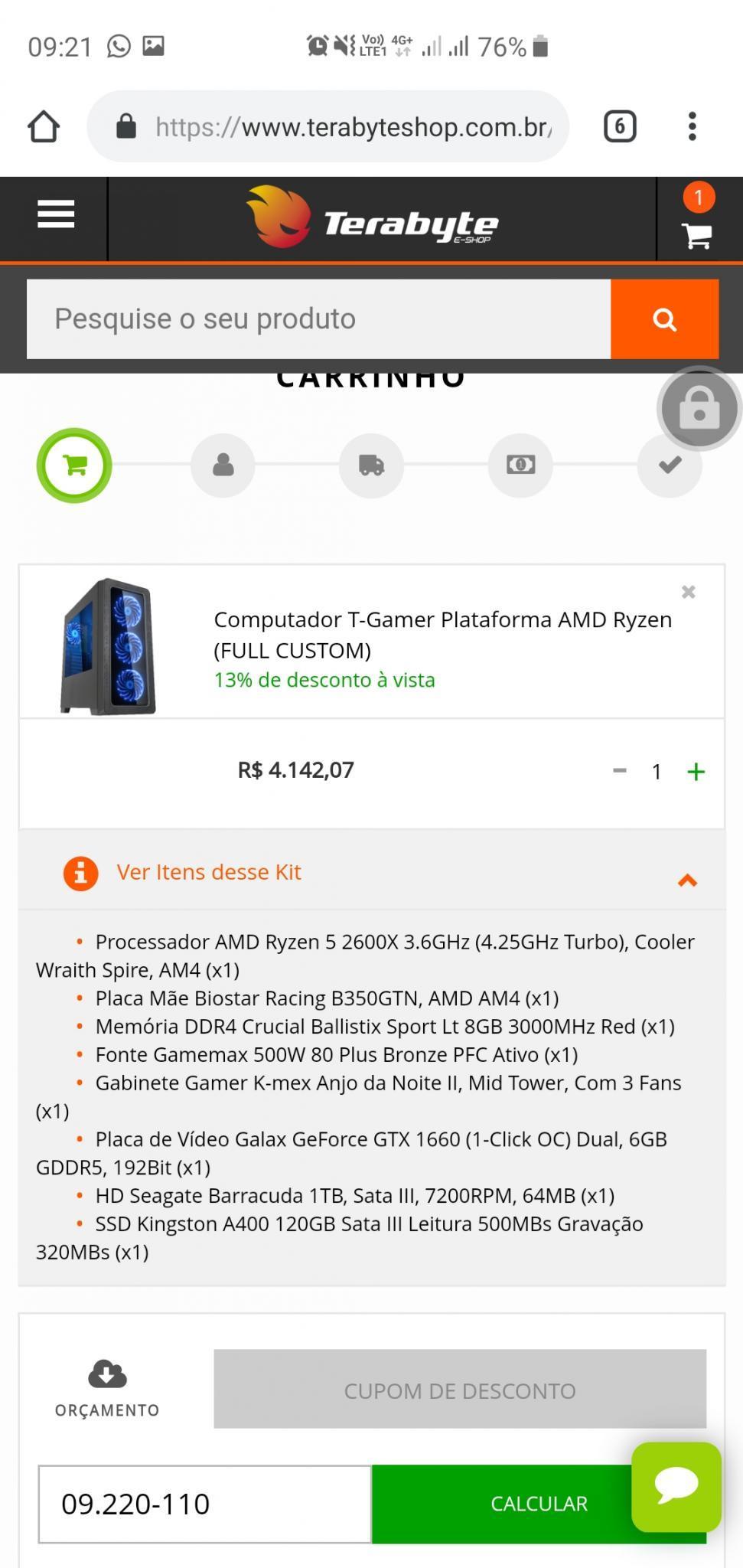Open the hamburger menu

[x=56, y=214]
